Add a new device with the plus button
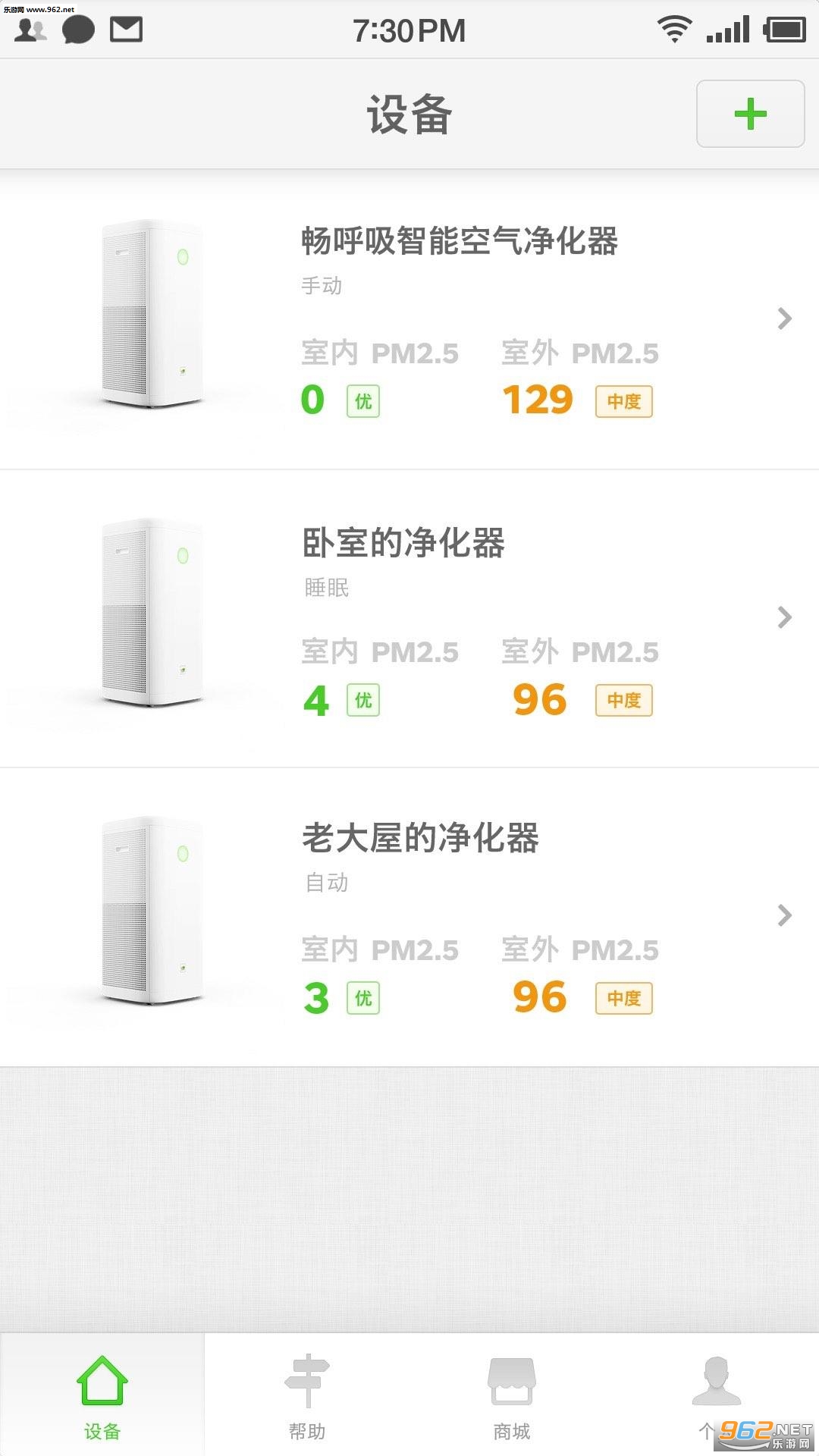The height and width of the screenshot is (1456, 819). pos(750,114)
